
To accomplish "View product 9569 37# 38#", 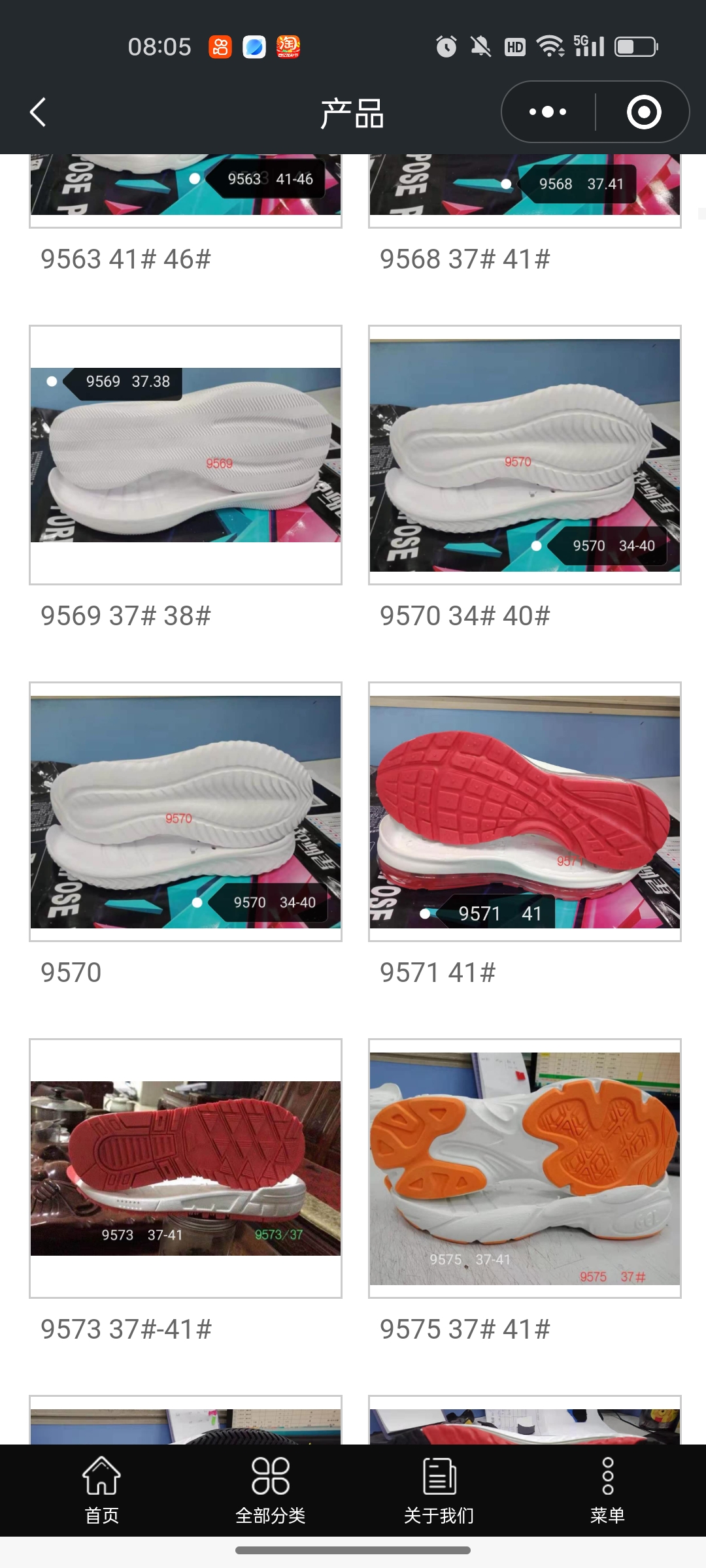I will [x=186, y=455].
